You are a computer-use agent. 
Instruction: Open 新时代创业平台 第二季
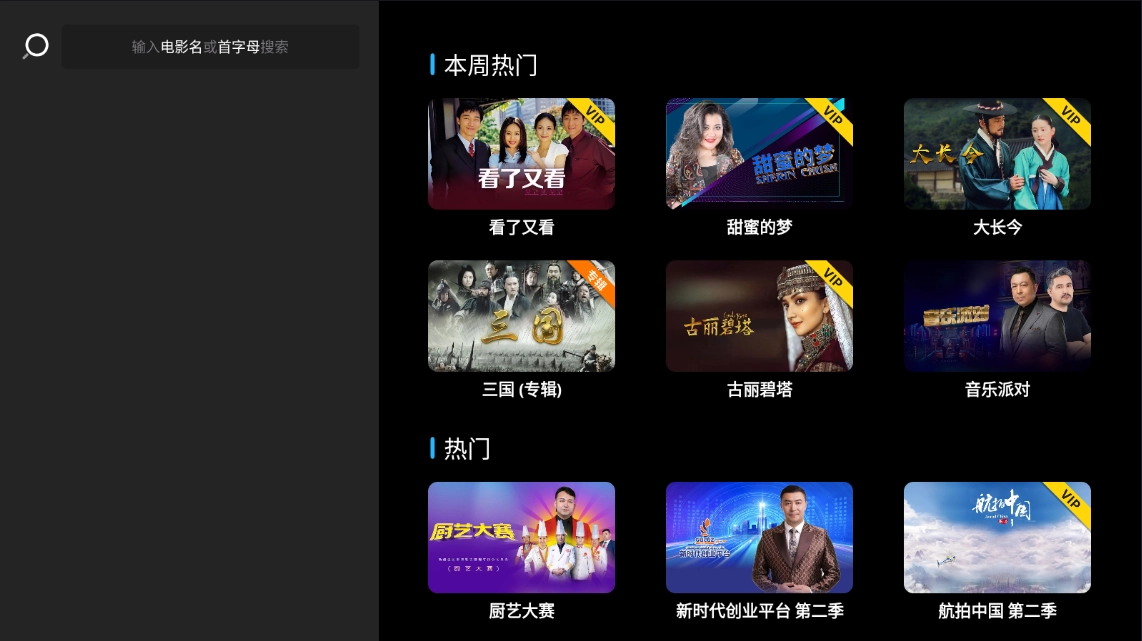759,538
